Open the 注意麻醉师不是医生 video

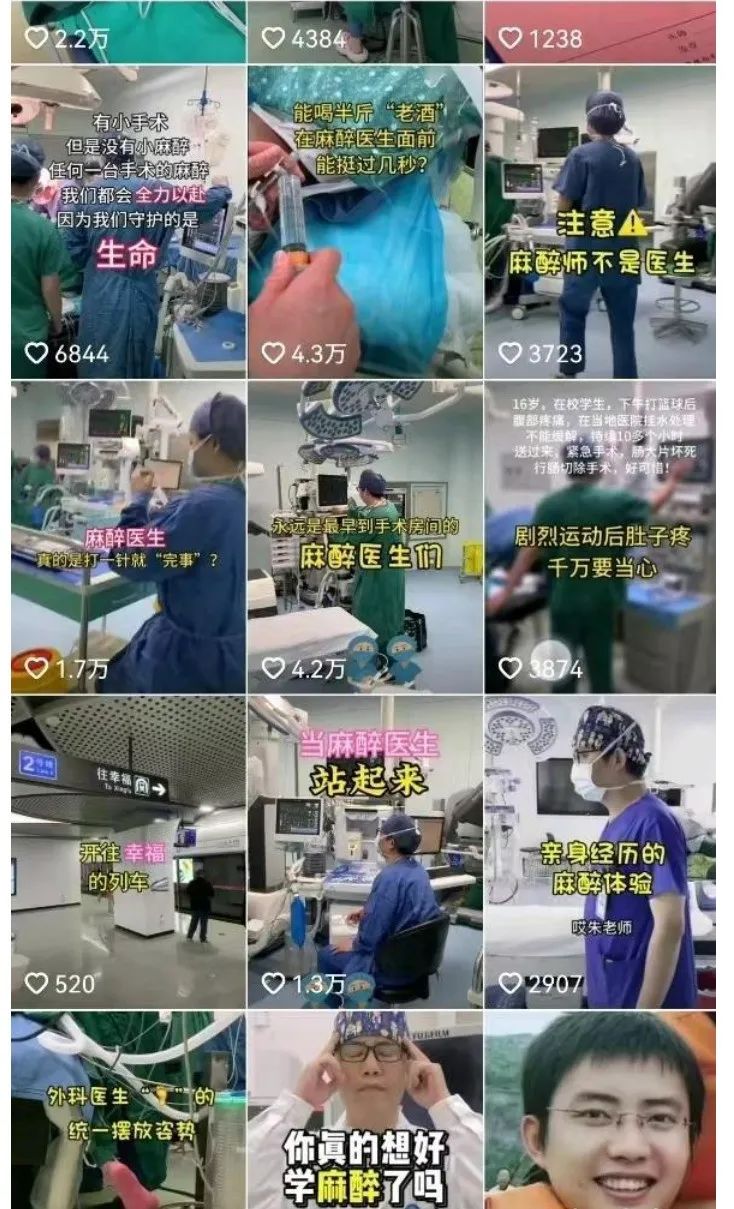tap(600, 221)
